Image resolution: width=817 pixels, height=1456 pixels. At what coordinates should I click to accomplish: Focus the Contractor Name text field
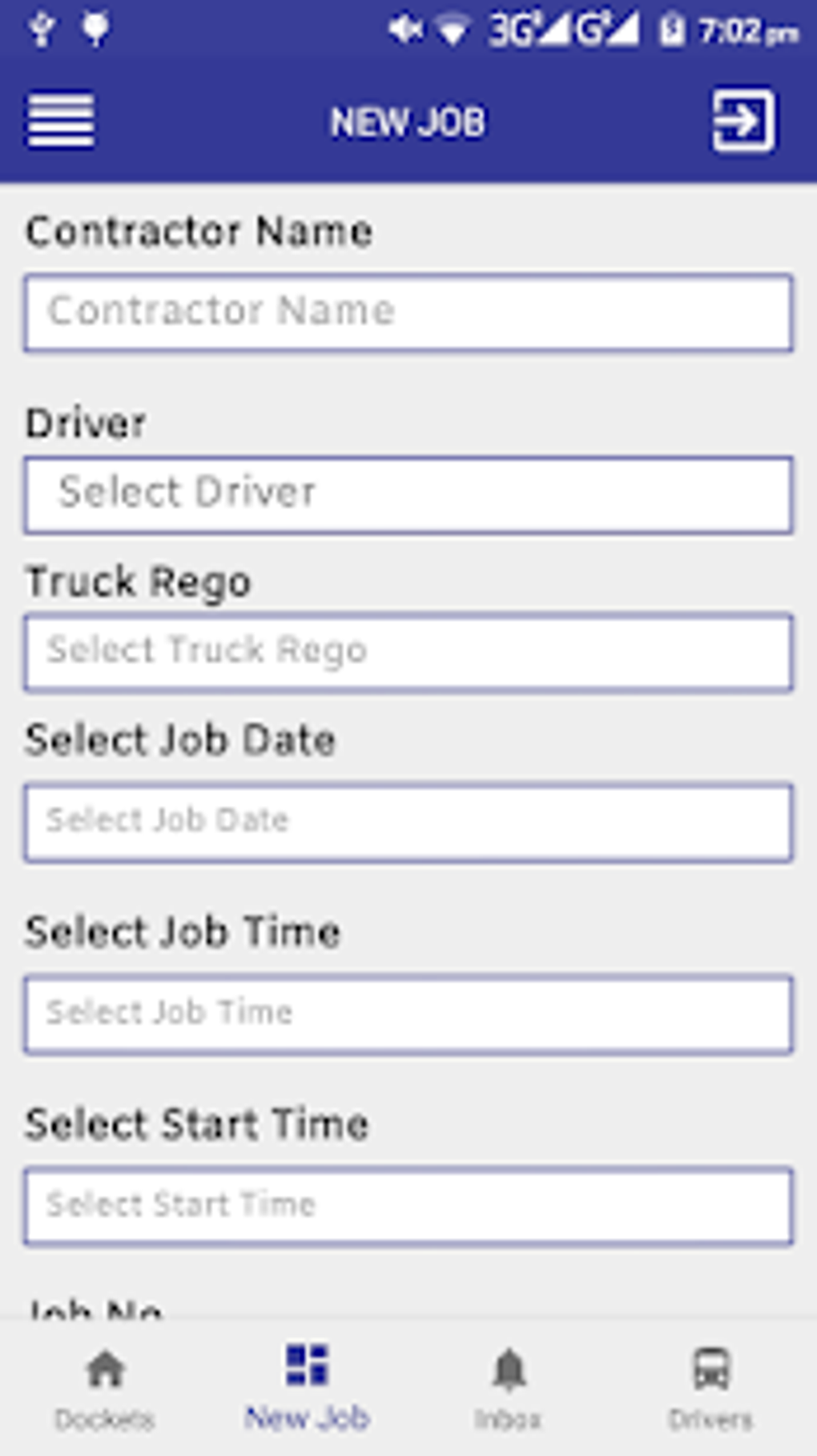408,313
